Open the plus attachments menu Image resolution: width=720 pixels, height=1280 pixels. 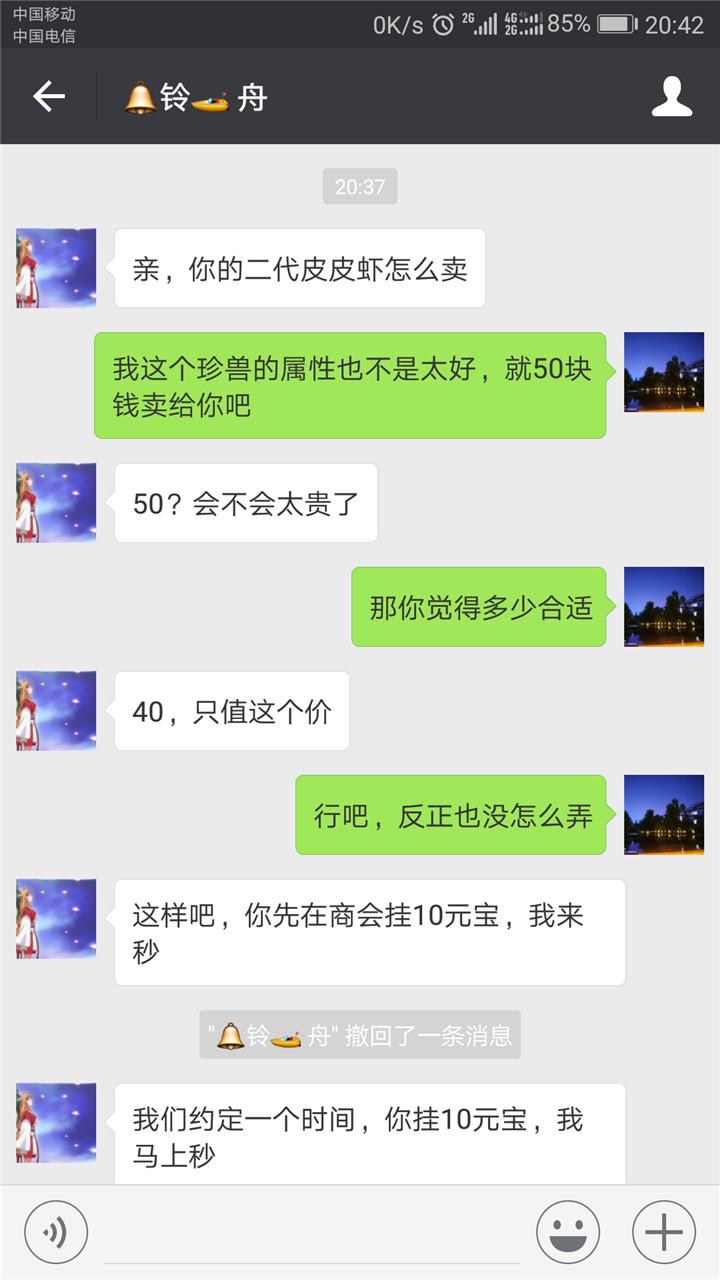664,1232
